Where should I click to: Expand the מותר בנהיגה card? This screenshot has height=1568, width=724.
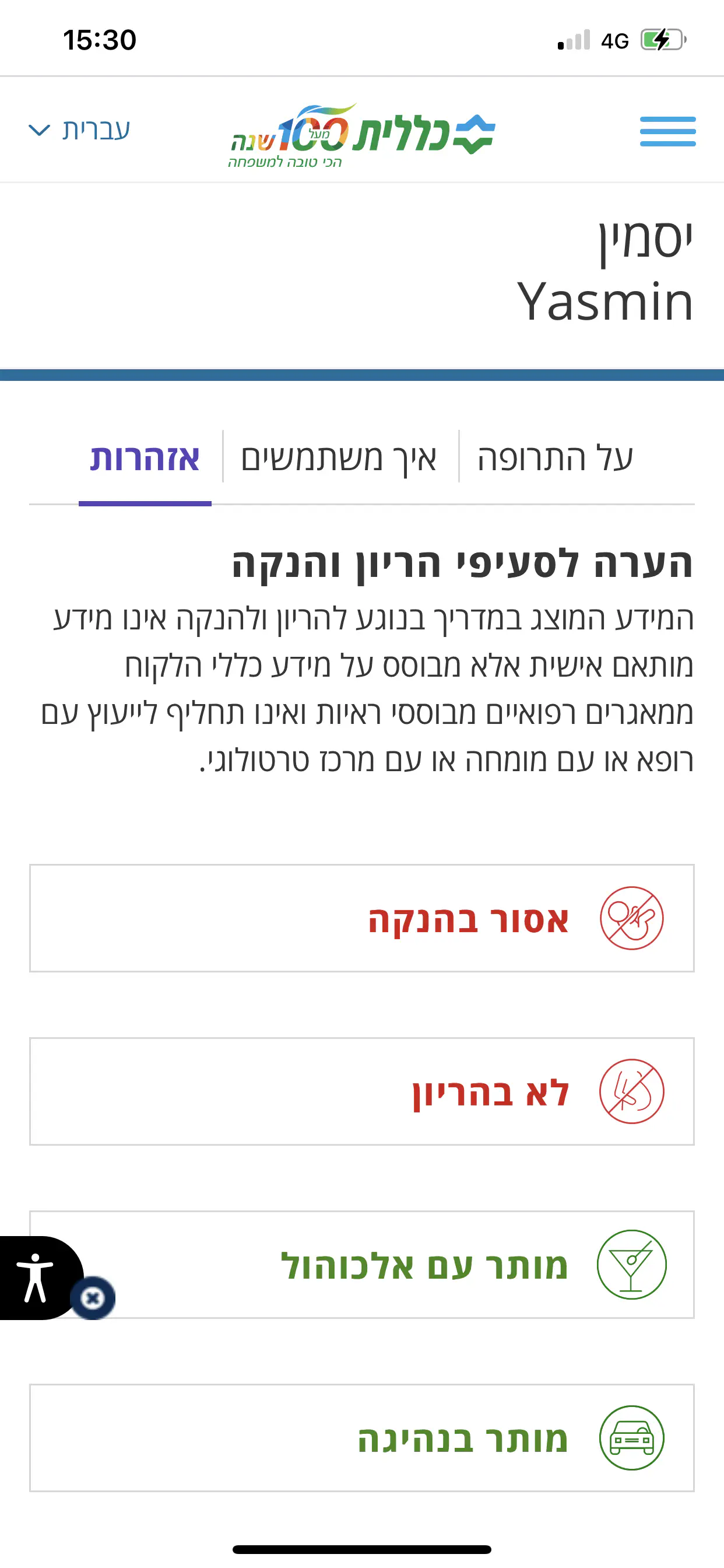click(362, 1438)
